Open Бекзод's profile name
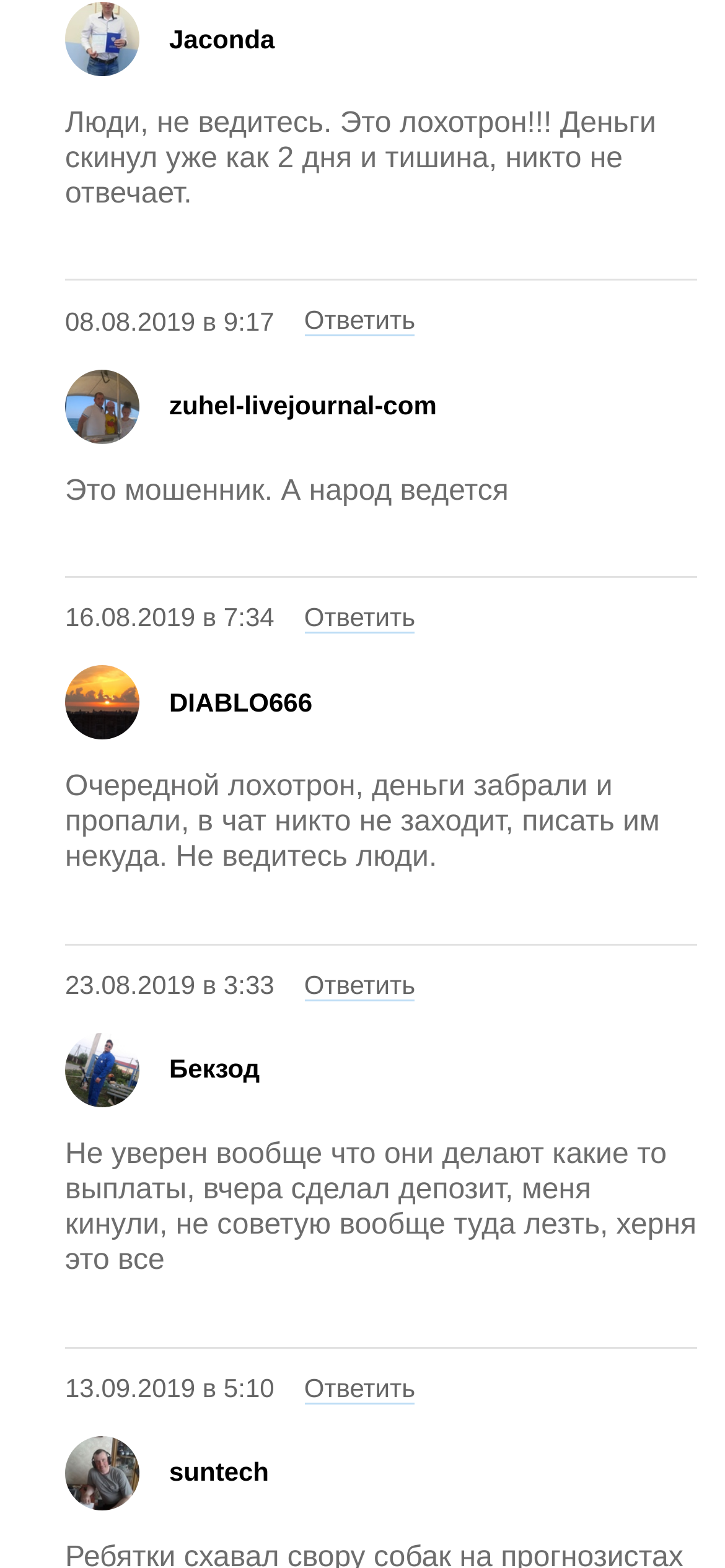Viewport: 725px width, 1568px height. (214, 1069)
